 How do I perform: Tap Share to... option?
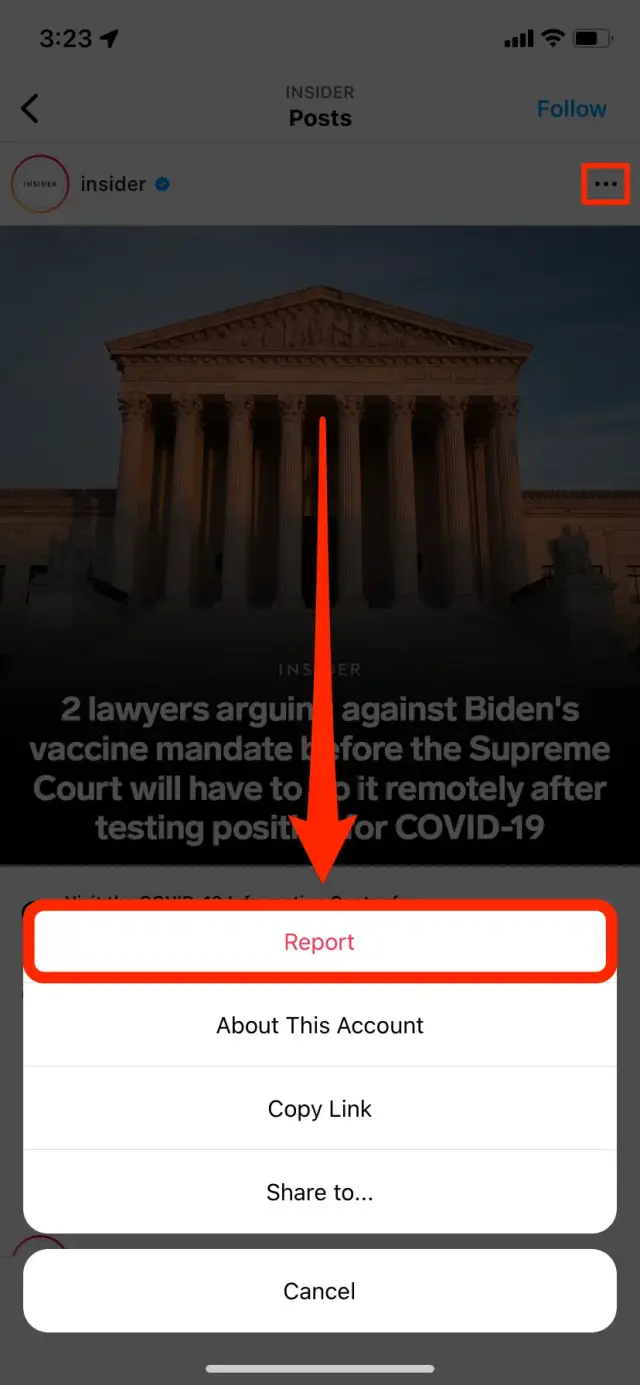click(x=319, y=1192)
